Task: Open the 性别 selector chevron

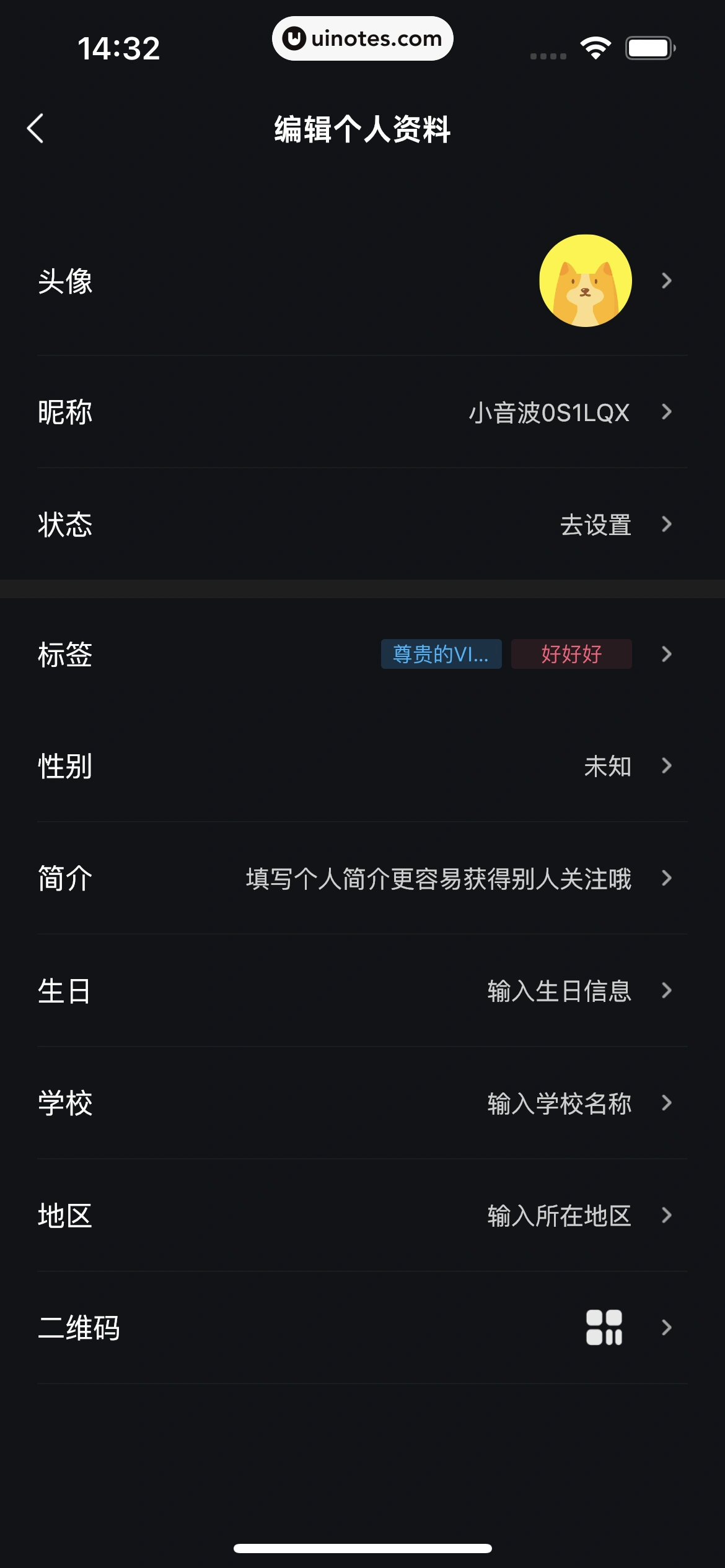Action: coord(666,766)
